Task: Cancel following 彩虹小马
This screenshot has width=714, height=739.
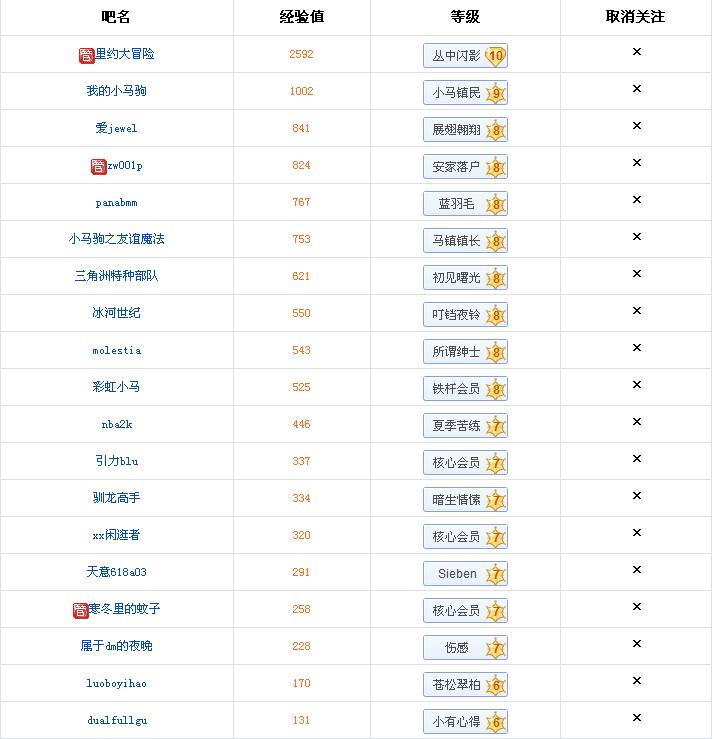Action: 636,385
